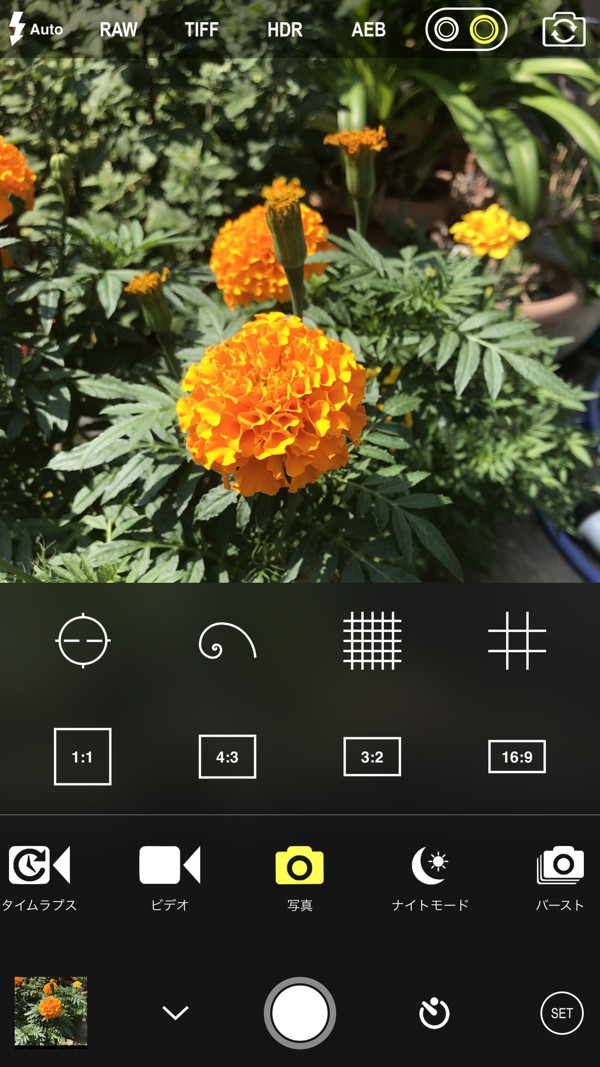Switch to ビデオ mode
The width and height of the screenshot is (600, 1067).
pos(169,878)
